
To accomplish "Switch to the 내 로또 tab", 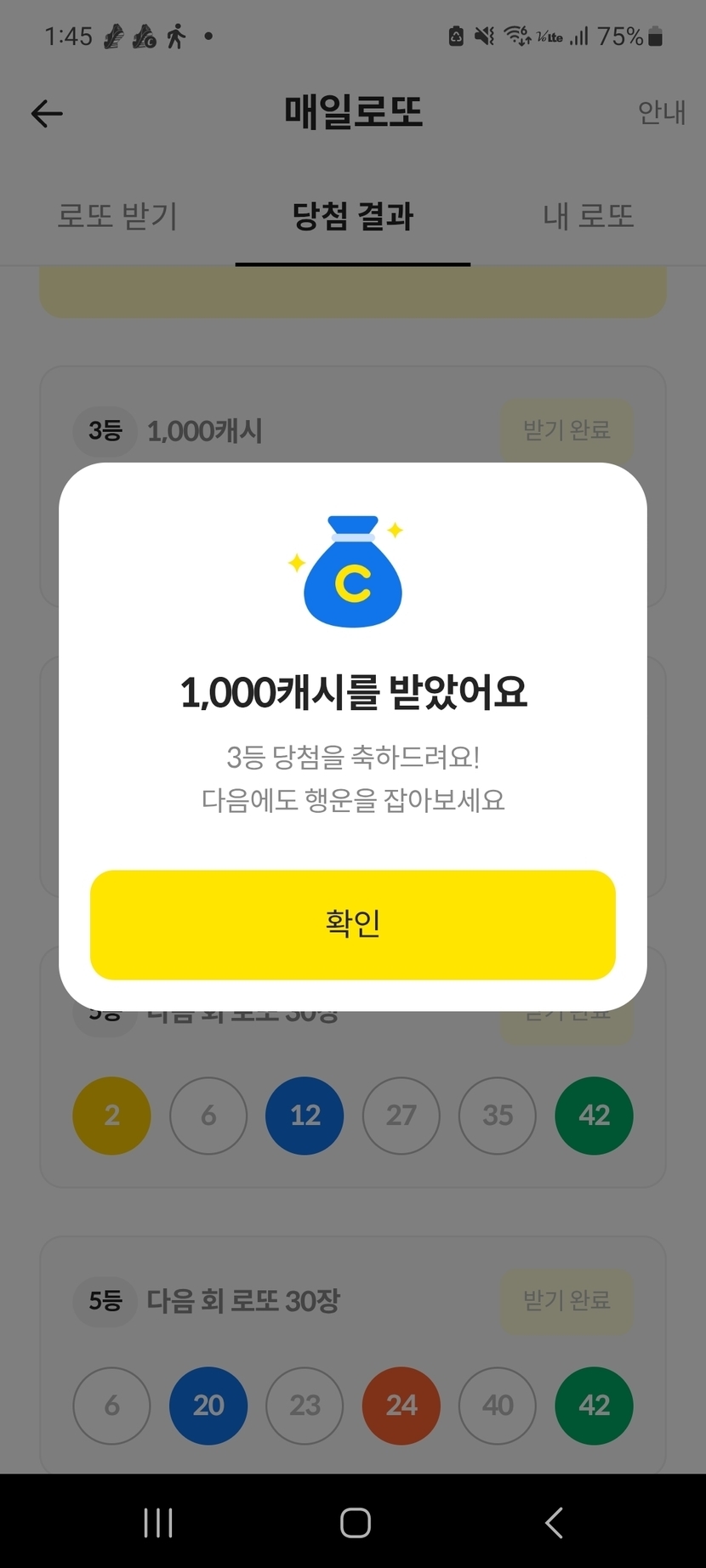I will 589,216.
